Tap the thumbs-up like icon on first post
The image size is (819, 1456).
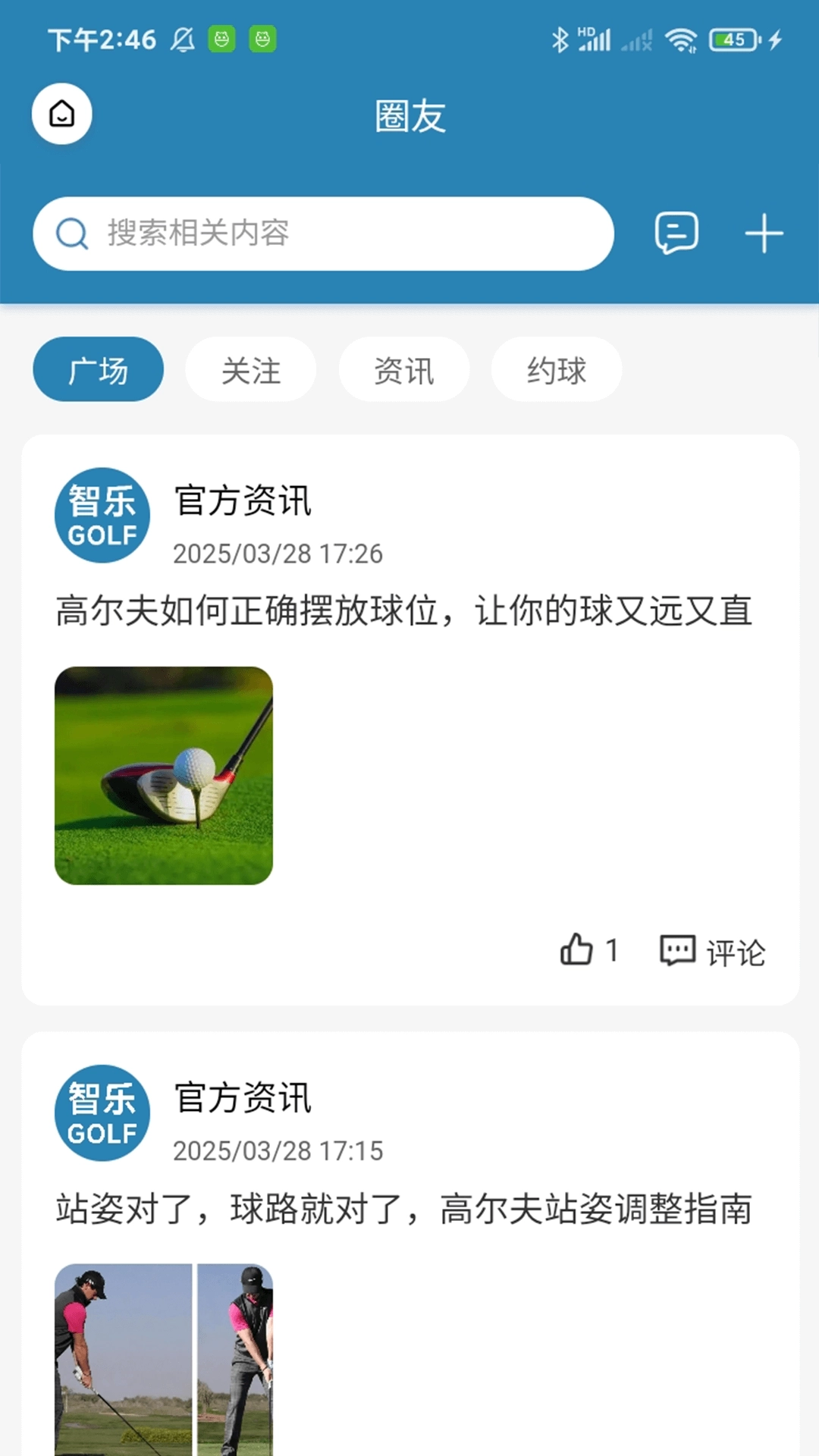578,950
